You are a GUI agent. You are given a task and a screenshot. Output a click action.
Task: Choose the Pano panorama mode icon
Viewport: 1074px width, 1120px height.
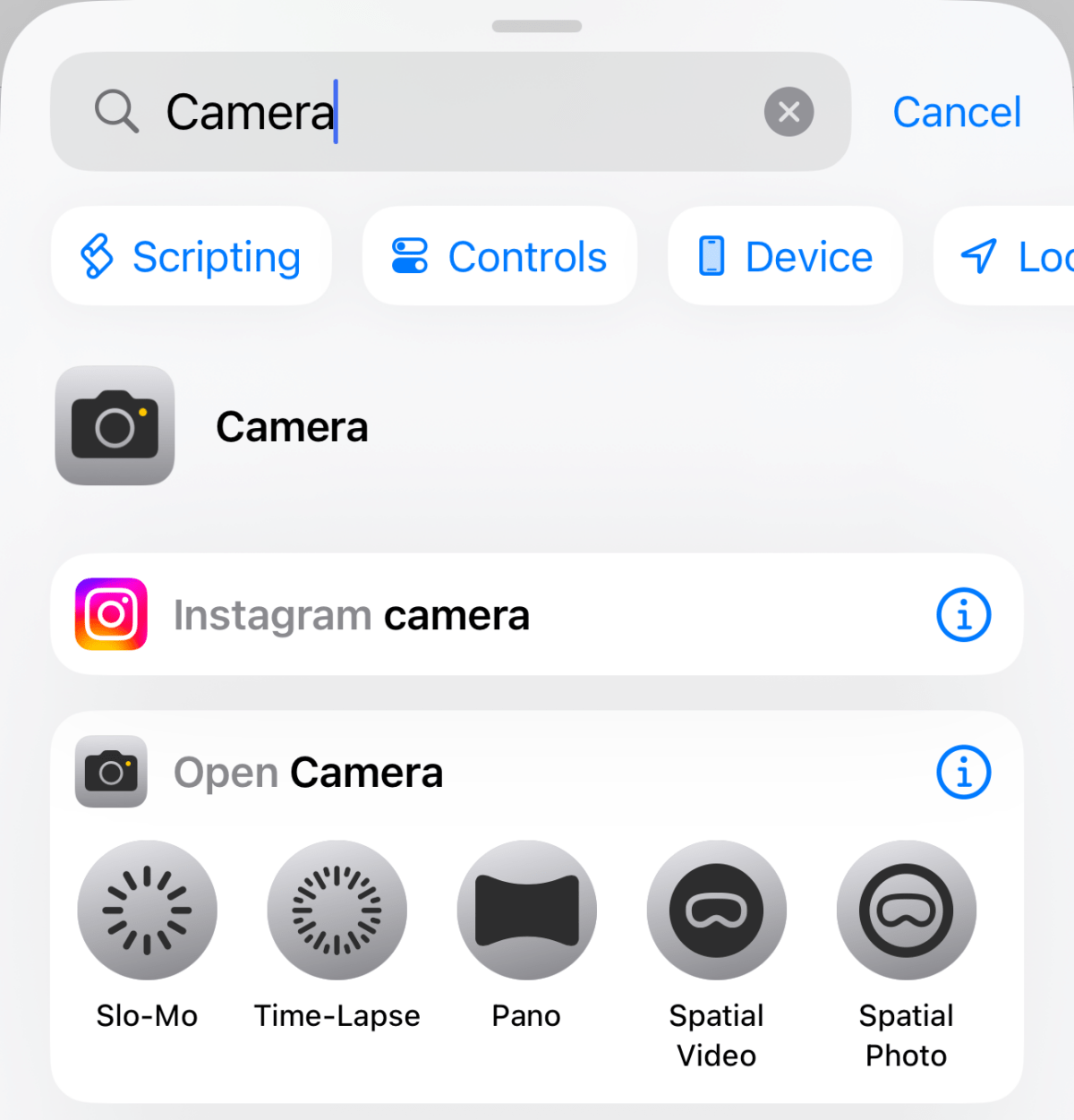tap(526, 909)
